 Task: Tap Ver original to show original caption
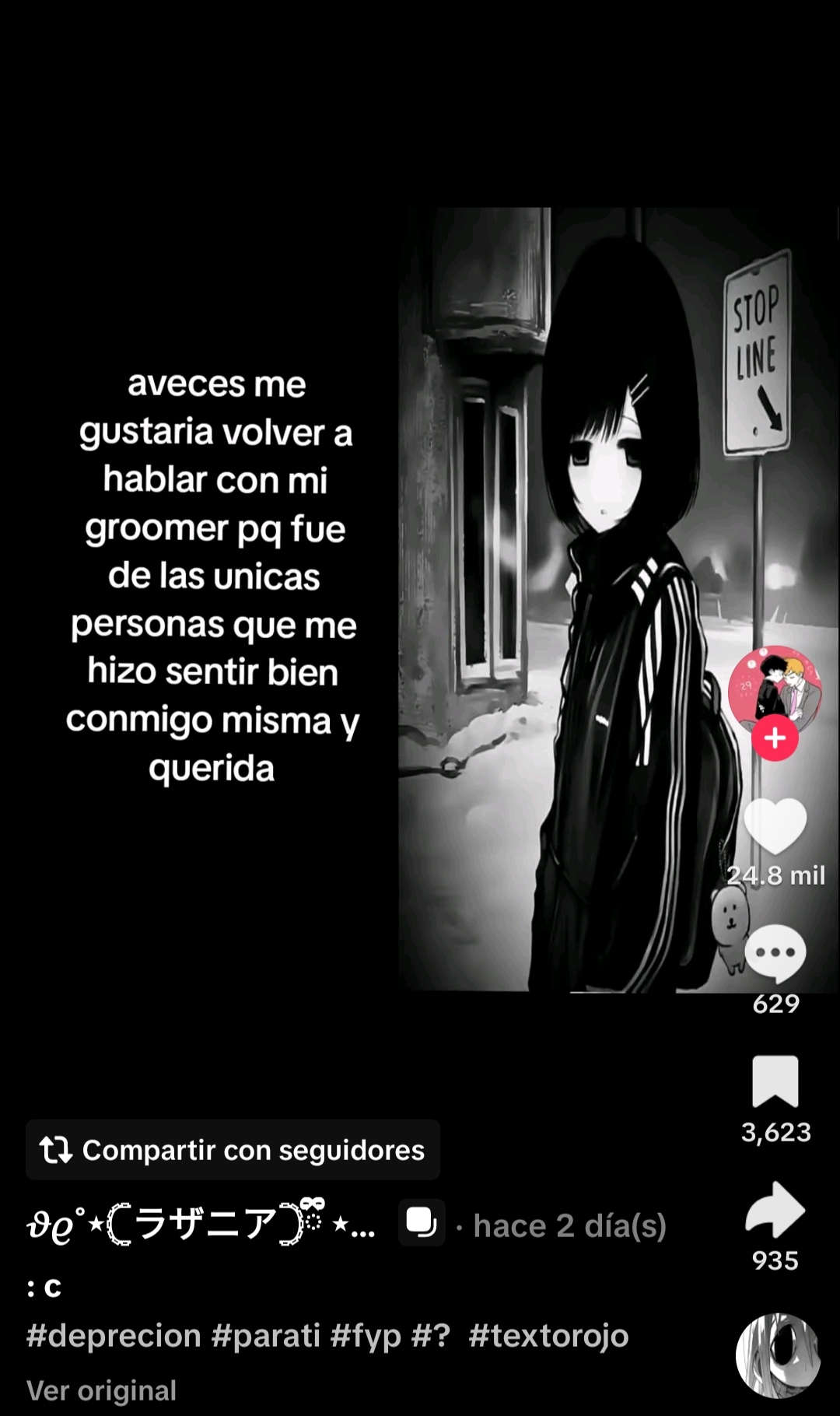click(102, 1390)
